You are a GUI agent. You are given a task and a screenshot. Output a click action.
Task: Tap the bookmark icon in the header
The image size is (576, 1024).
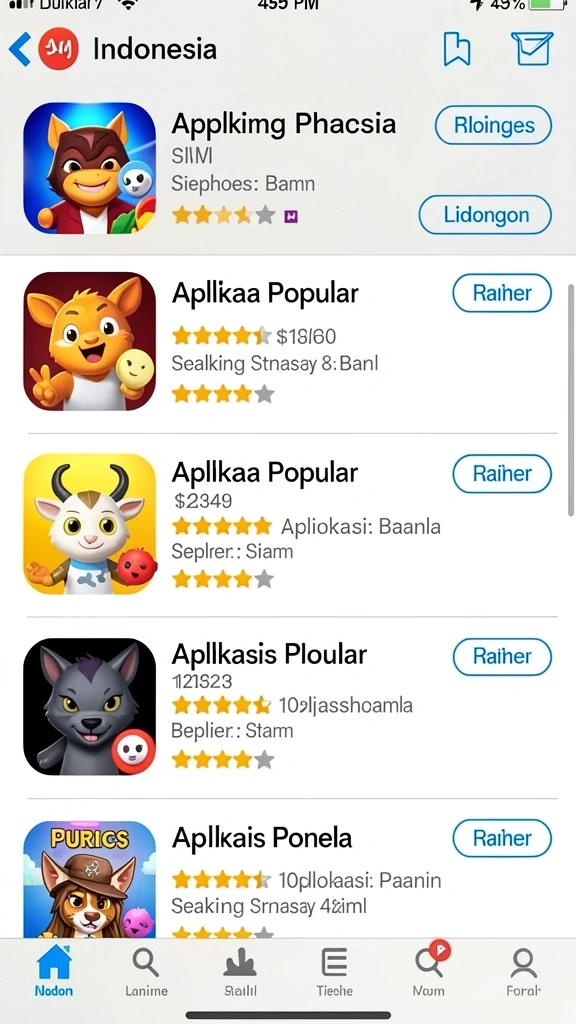pyautogui.click(x=456, y=50)
